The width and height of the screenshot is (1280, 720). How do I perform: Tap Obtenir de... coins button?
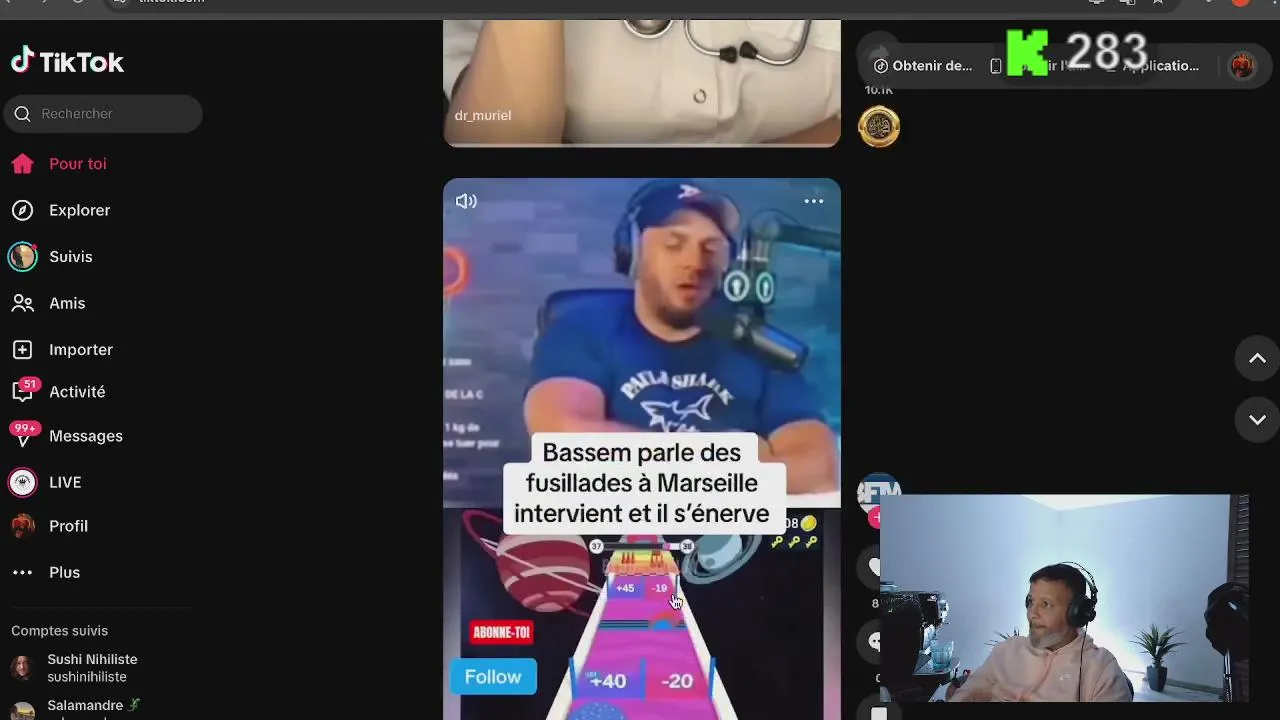(x=923, y=66)
